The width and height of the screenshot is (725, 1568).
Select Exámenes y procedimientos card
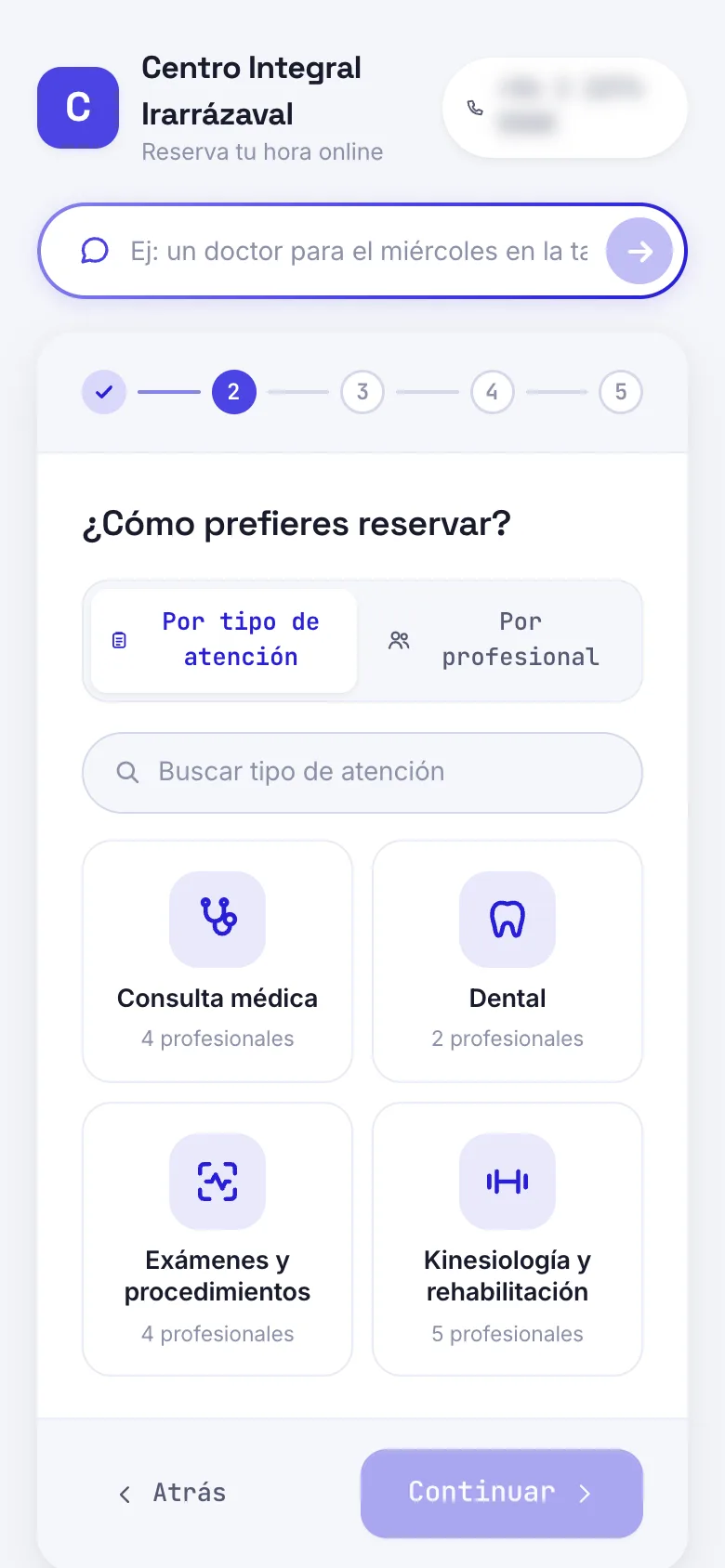click(217, 1238)
